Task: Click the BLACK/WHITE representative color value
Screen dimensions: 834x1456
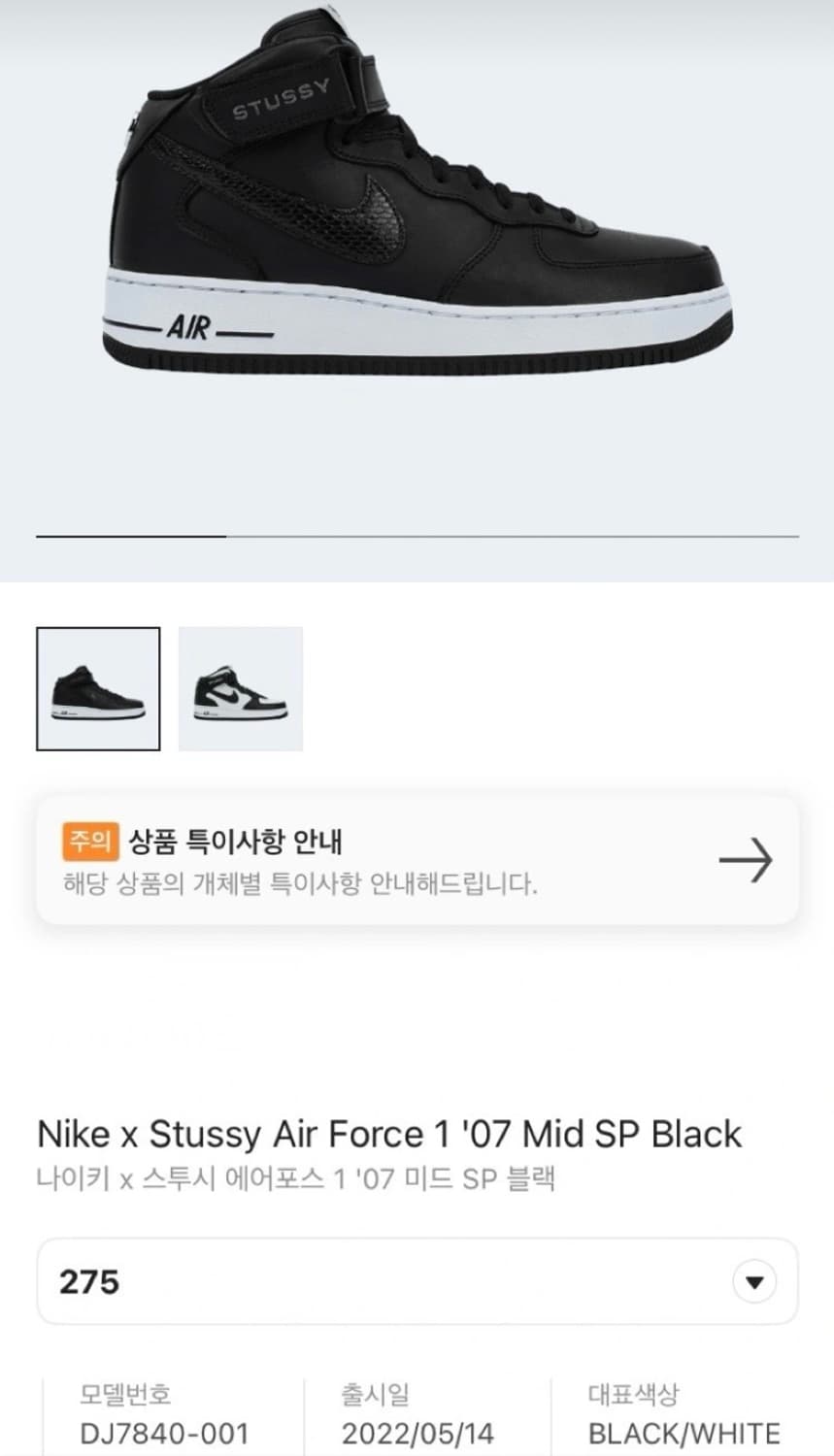Action: tap(683, 1433)
